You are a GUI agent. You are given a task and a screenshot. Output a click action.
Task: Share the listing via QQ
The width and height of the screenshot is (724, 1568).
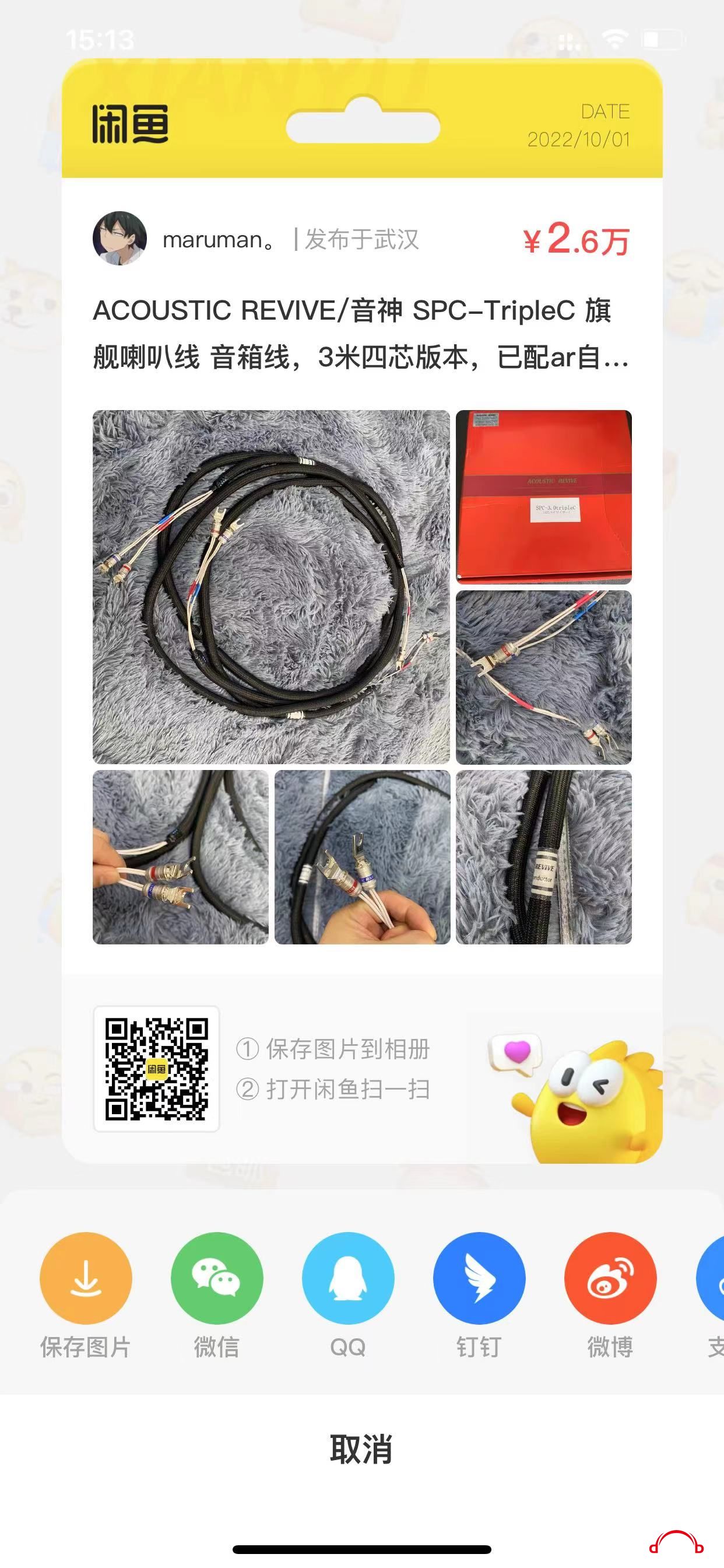click(348, 1277)
